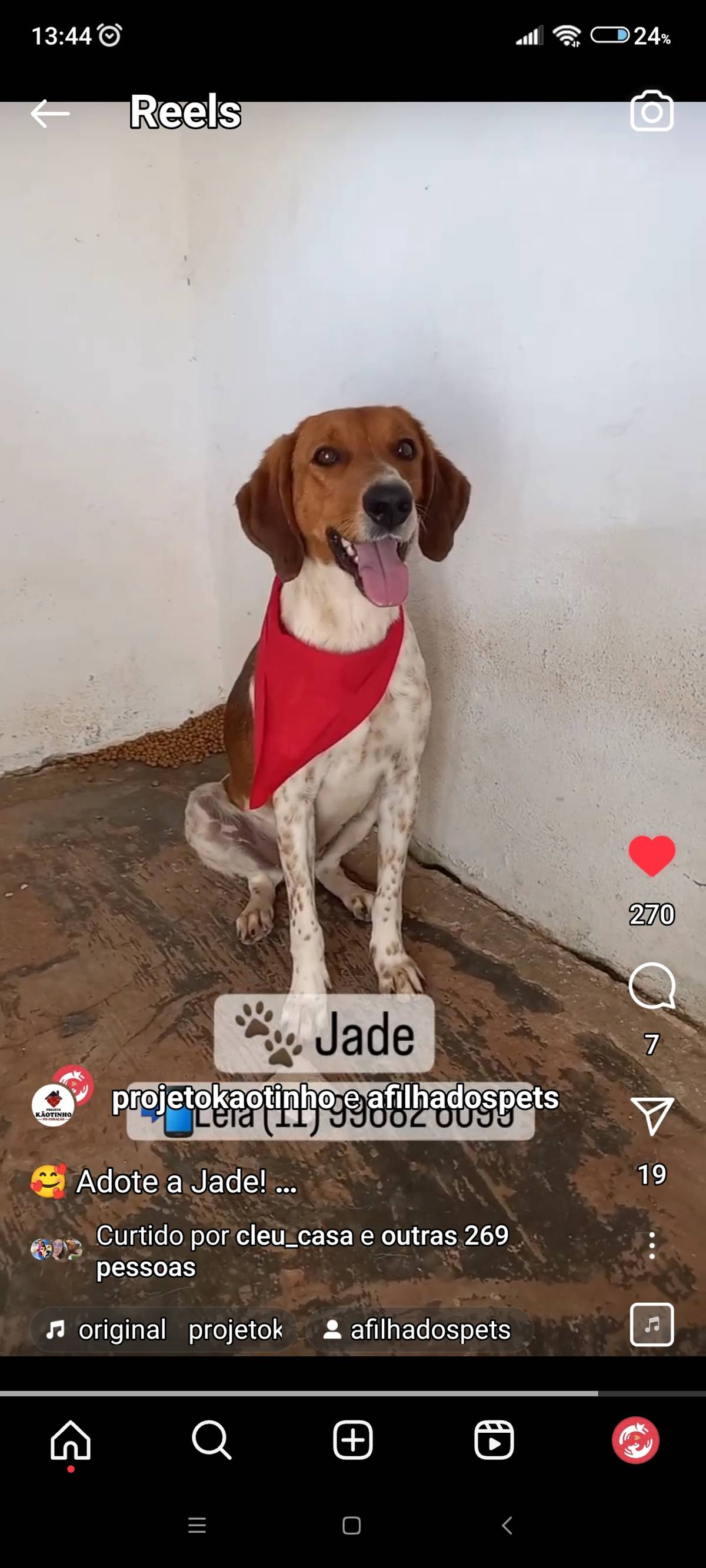Open the audio thumbnail at bottom right
The width and height of the screenshot is (706, 1568).
[652, 1325]
